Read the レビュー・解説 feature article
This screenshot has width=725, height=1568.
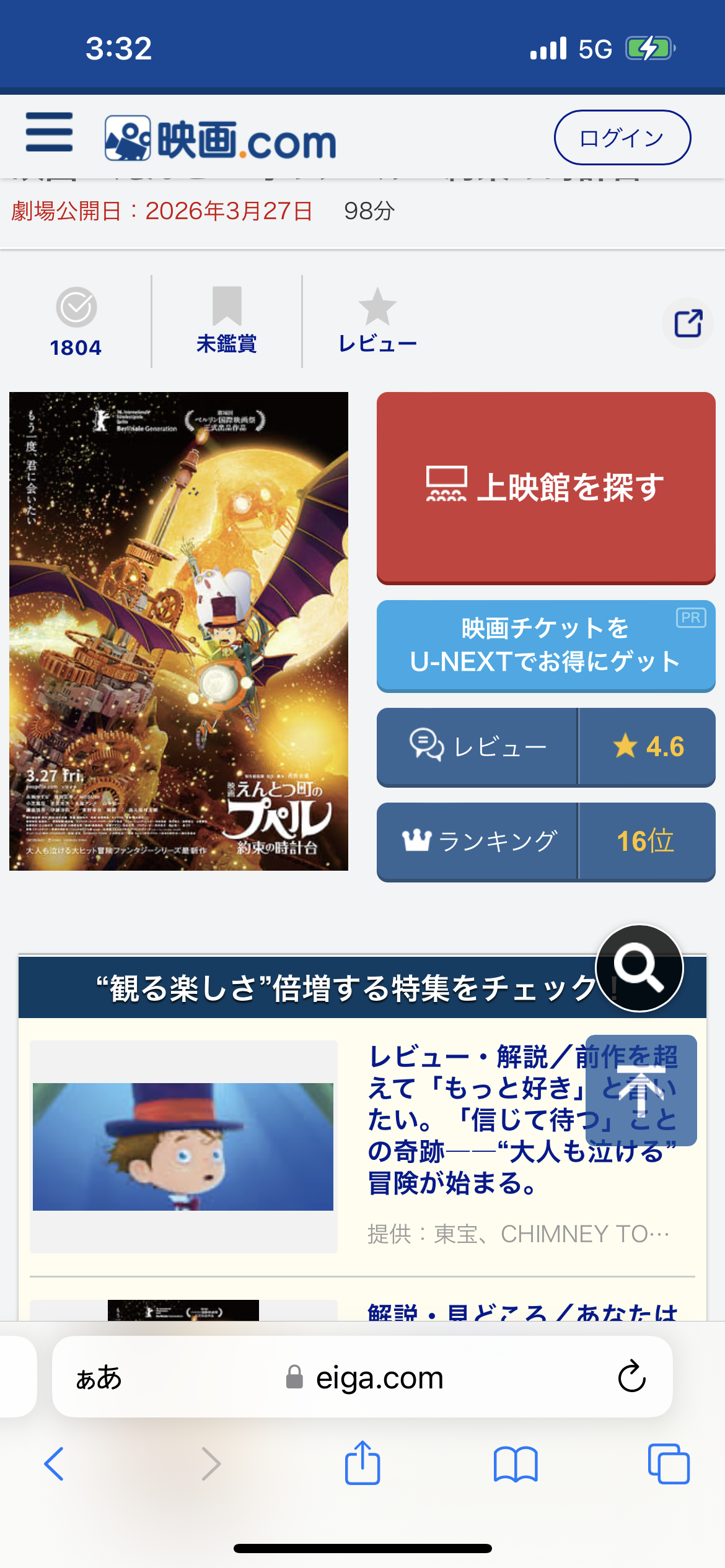tap(522, 1119)
